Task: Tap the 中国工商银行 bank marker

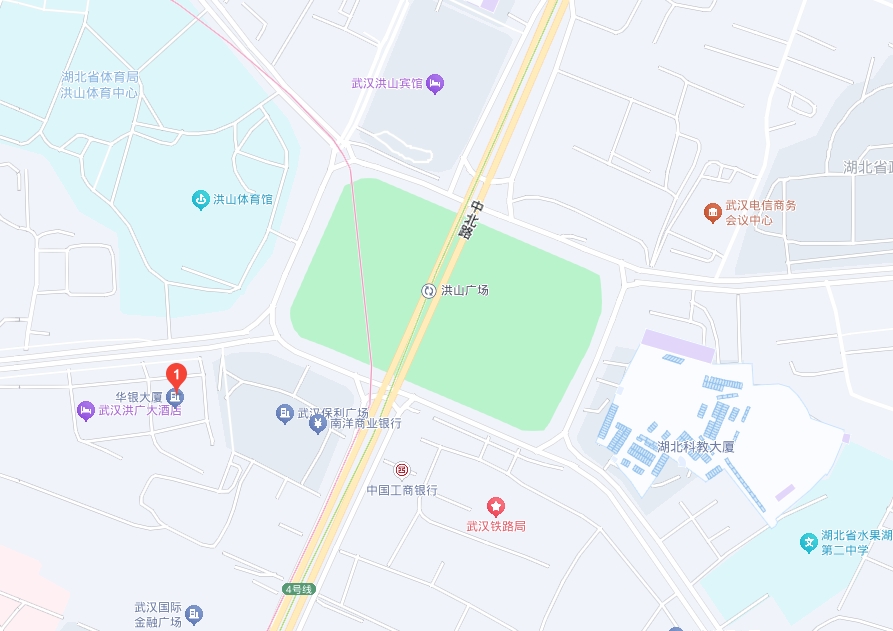Action: tap(401, 469)
